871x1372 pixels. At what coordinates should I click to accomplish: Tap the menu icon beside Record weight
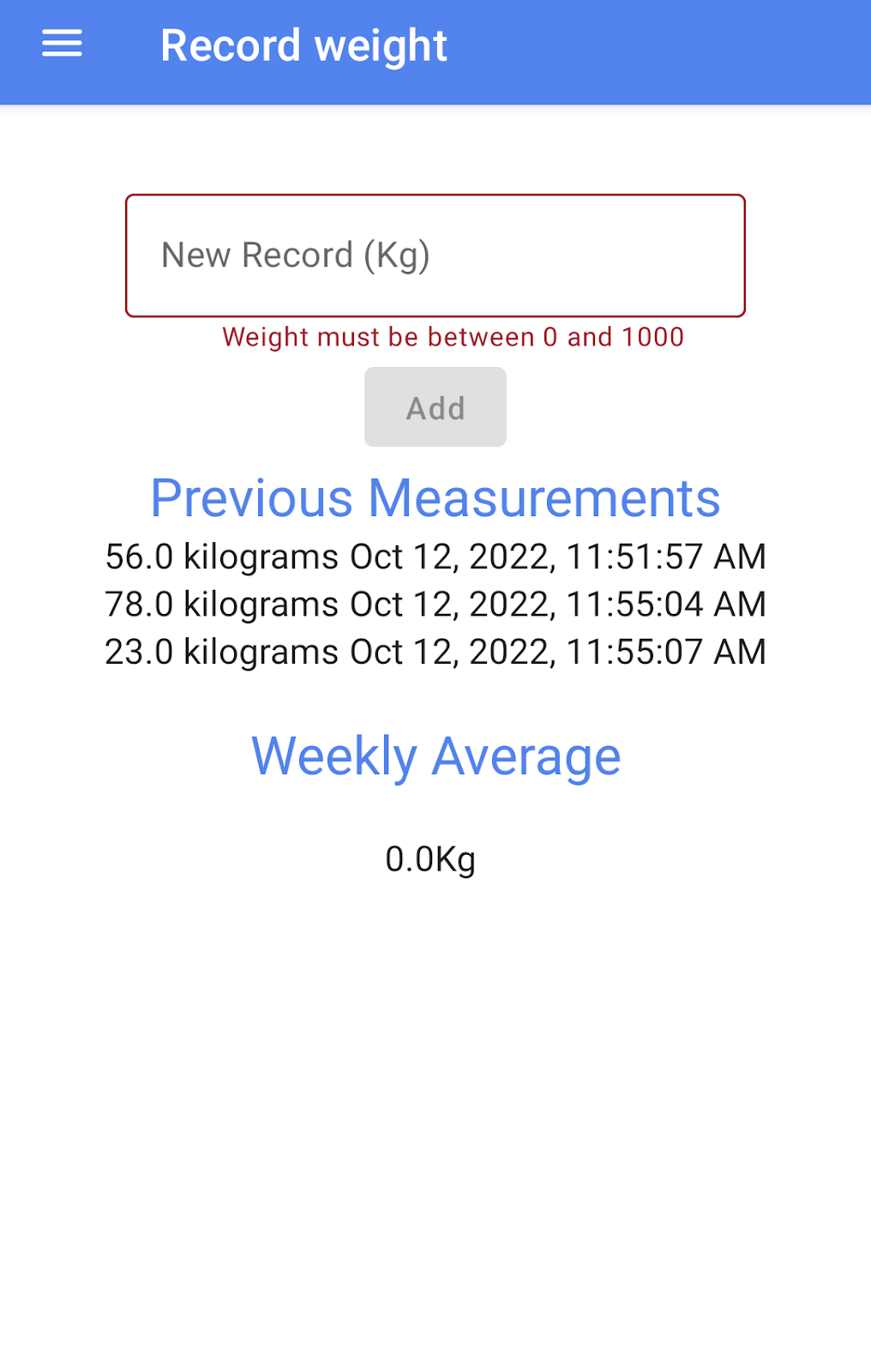point(61,44)
